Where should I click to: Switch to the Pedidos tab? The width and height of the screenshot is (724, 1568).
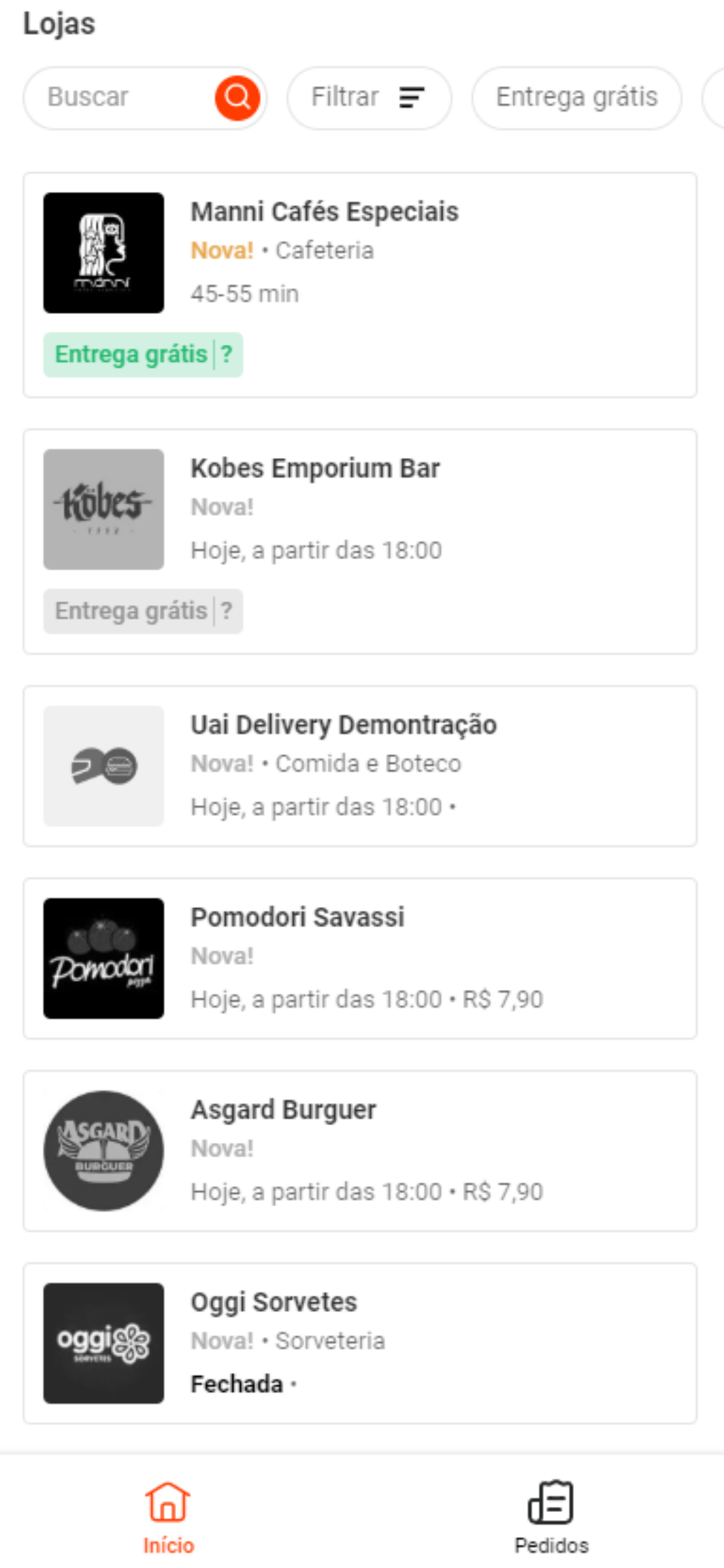[x=551, y=1517]
